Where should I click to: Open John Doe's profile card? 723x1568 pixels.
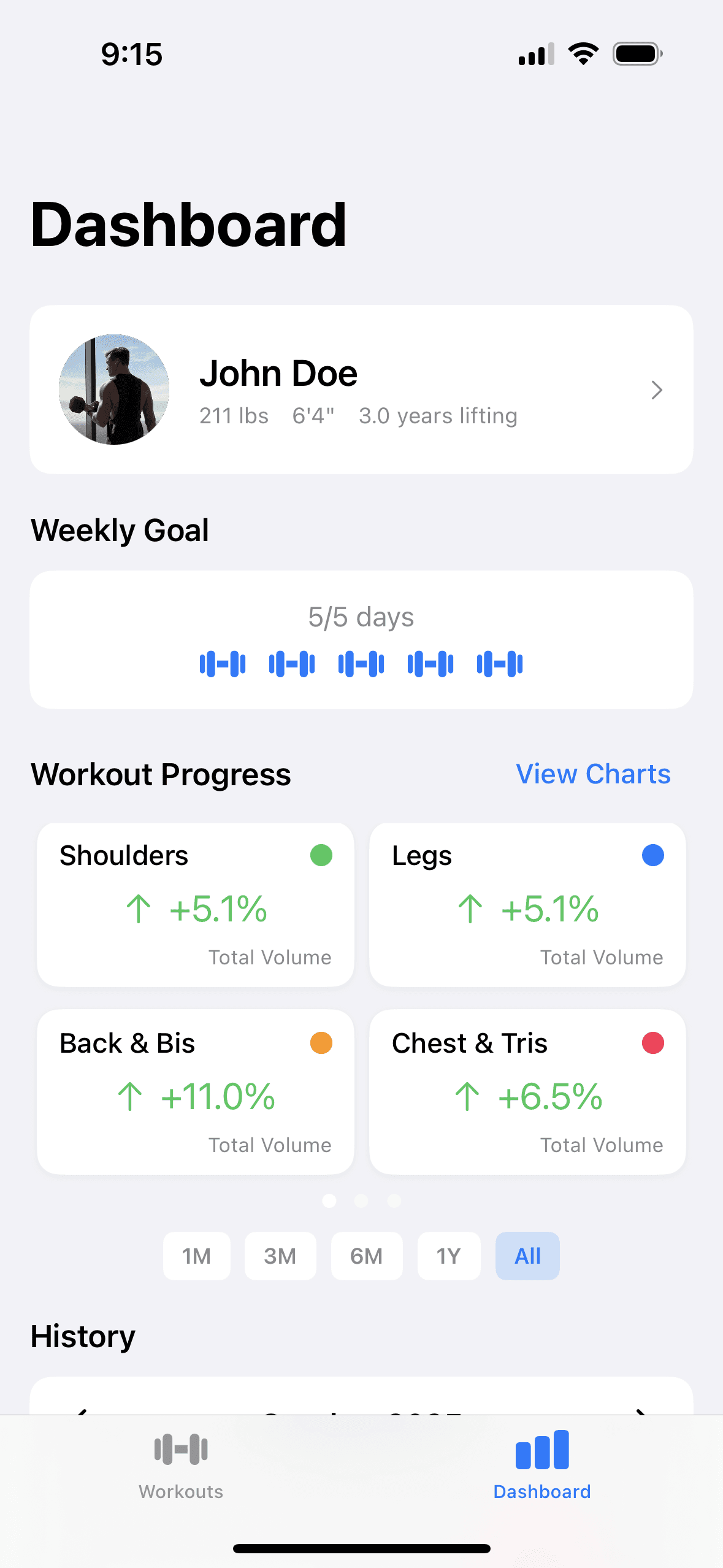[361, 390]
